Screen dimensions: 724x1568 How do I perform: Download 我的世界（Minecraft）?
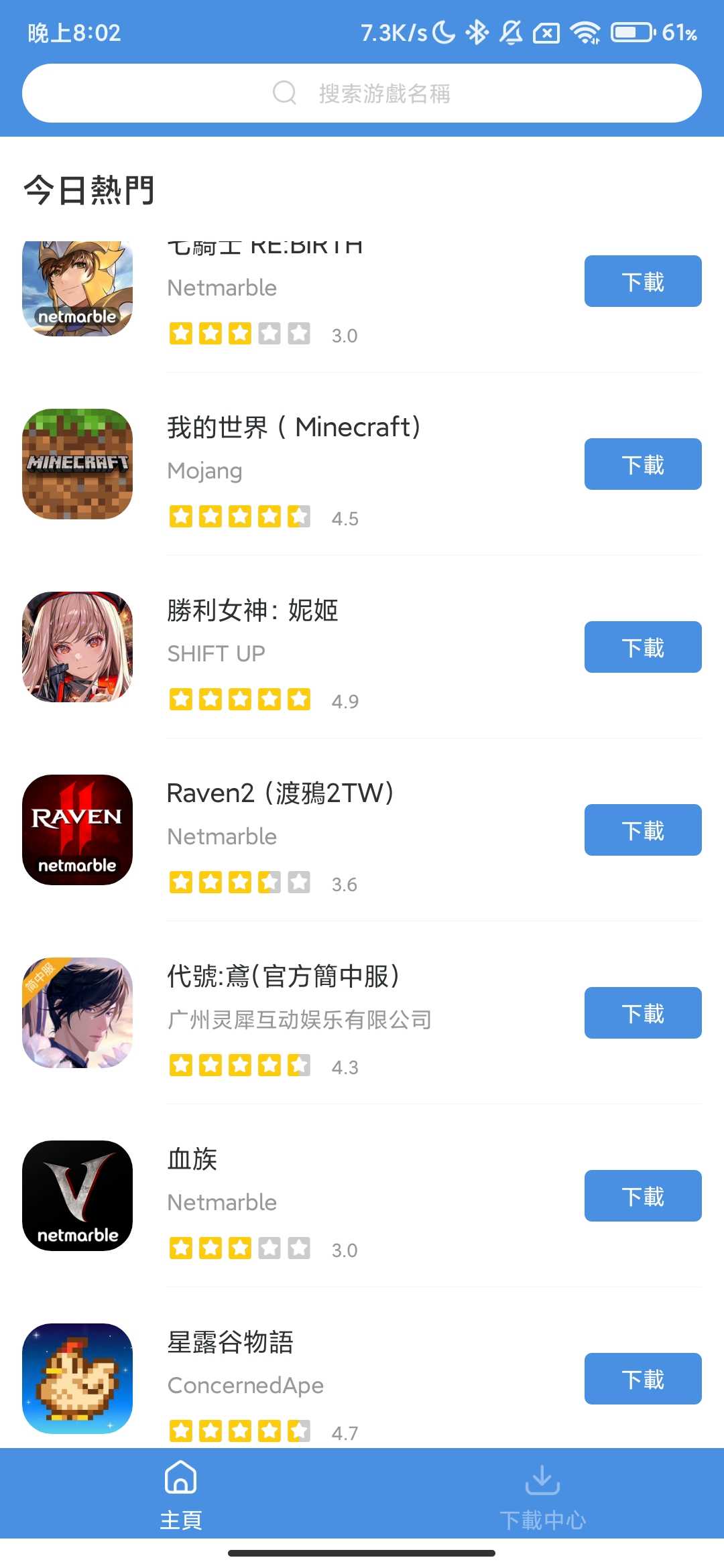[642, 464]
